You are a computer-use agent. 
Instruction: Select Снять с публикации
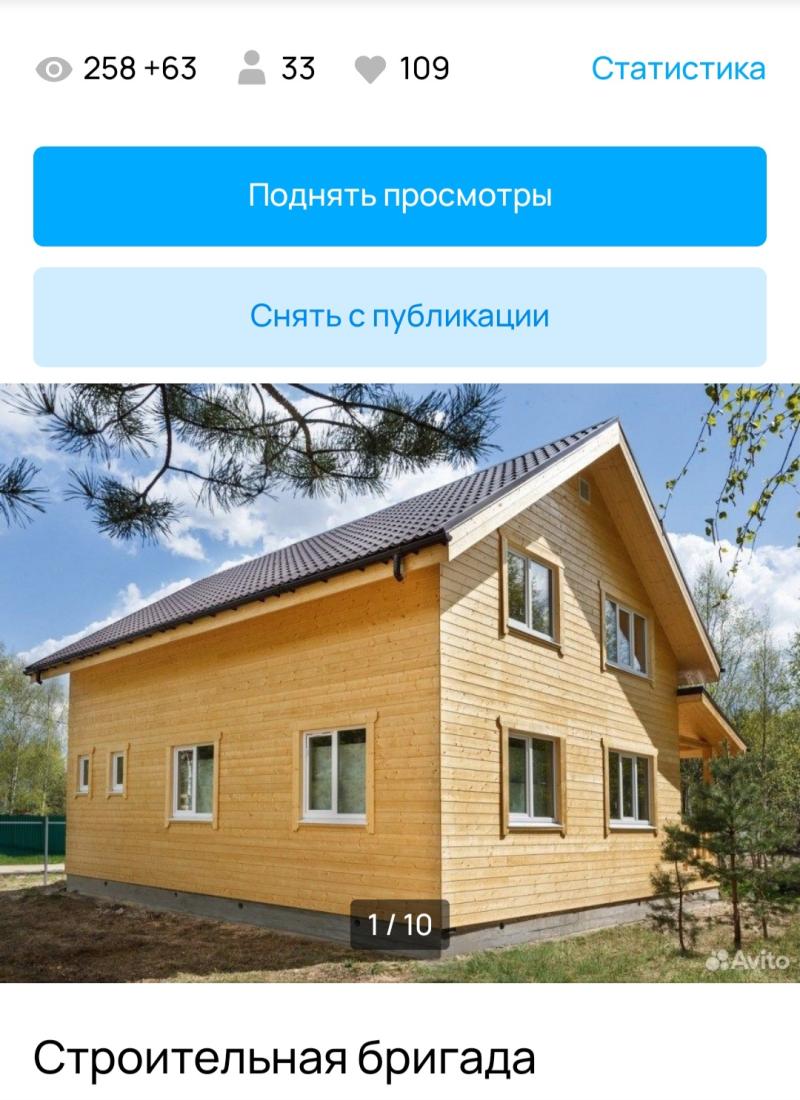pyautogui.click(x=400, y=317)
